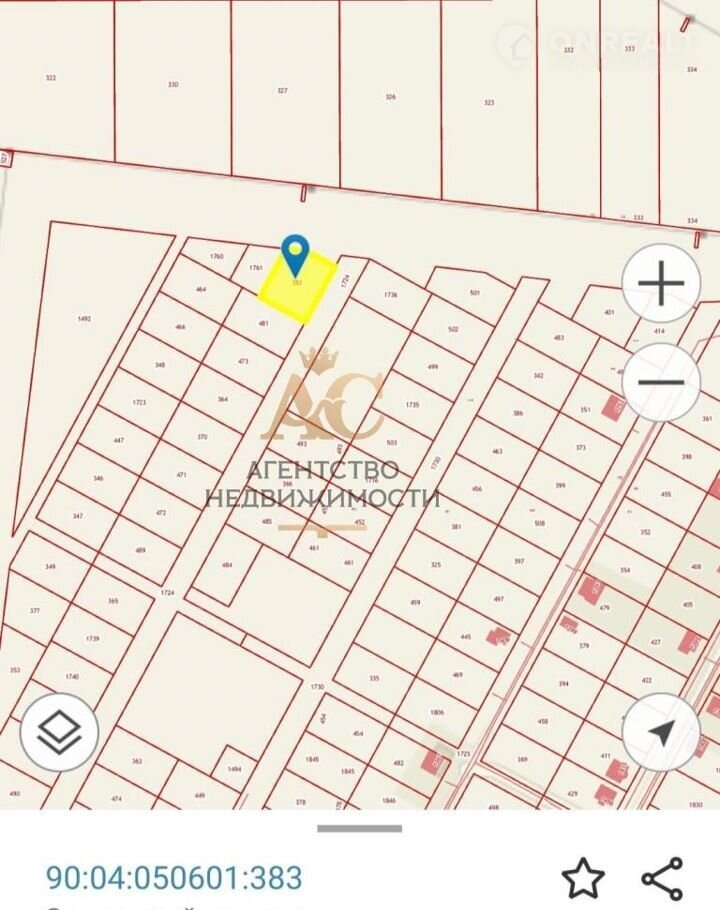Center map on my location

click(x=660, y=732)
